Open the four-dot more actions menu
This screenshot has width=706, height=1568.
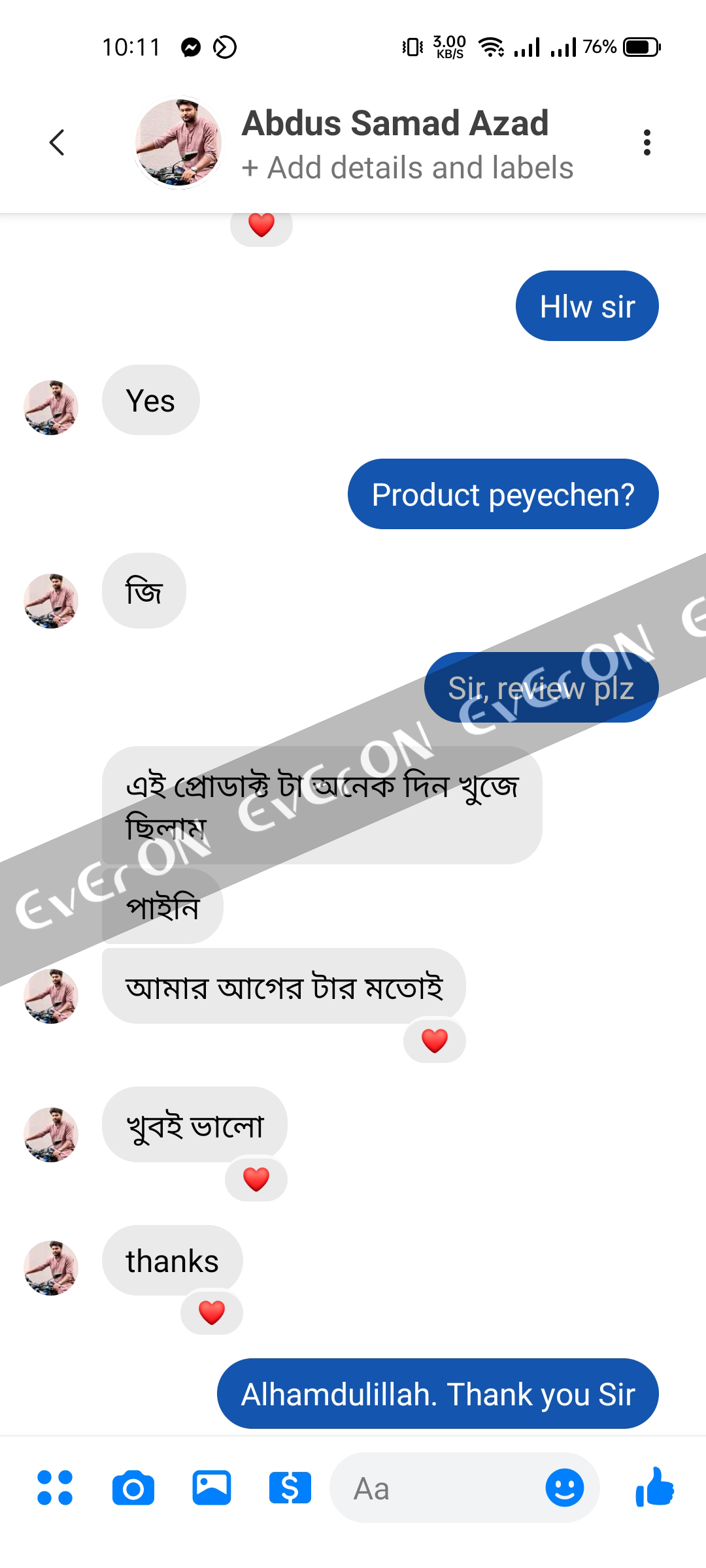coord(55,1488)
